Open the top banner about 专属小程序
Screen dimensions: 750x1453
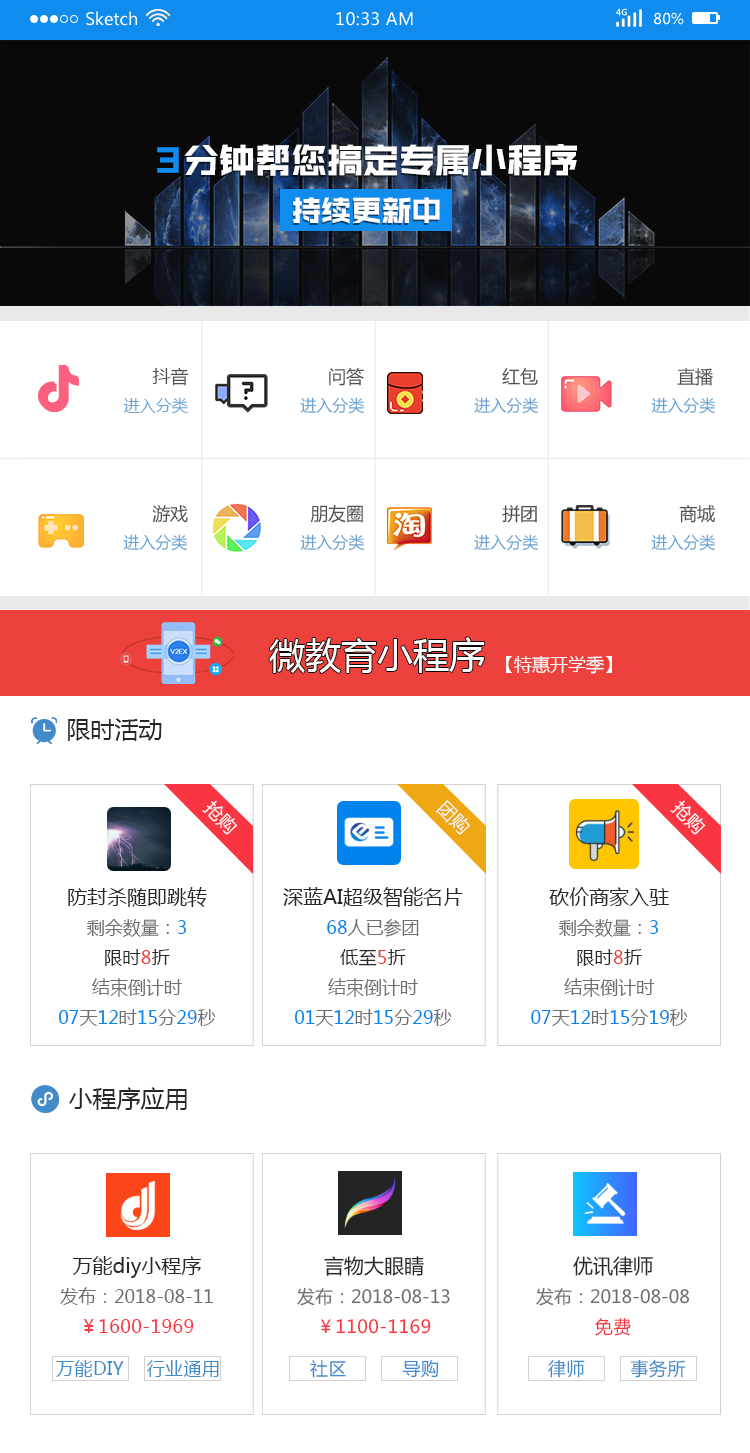pos(375,173)
